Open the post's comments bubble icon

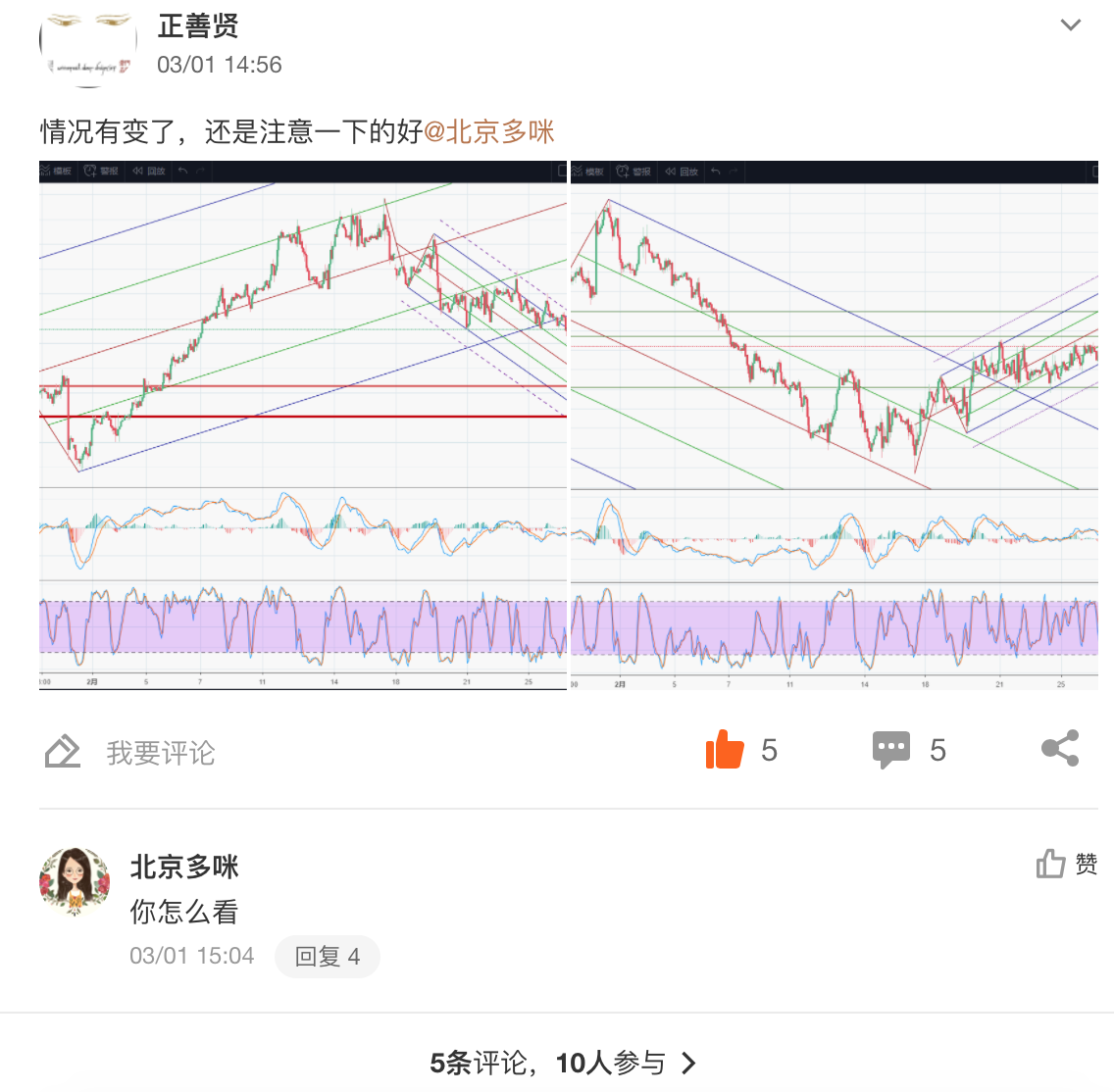[x=891, y=750]
